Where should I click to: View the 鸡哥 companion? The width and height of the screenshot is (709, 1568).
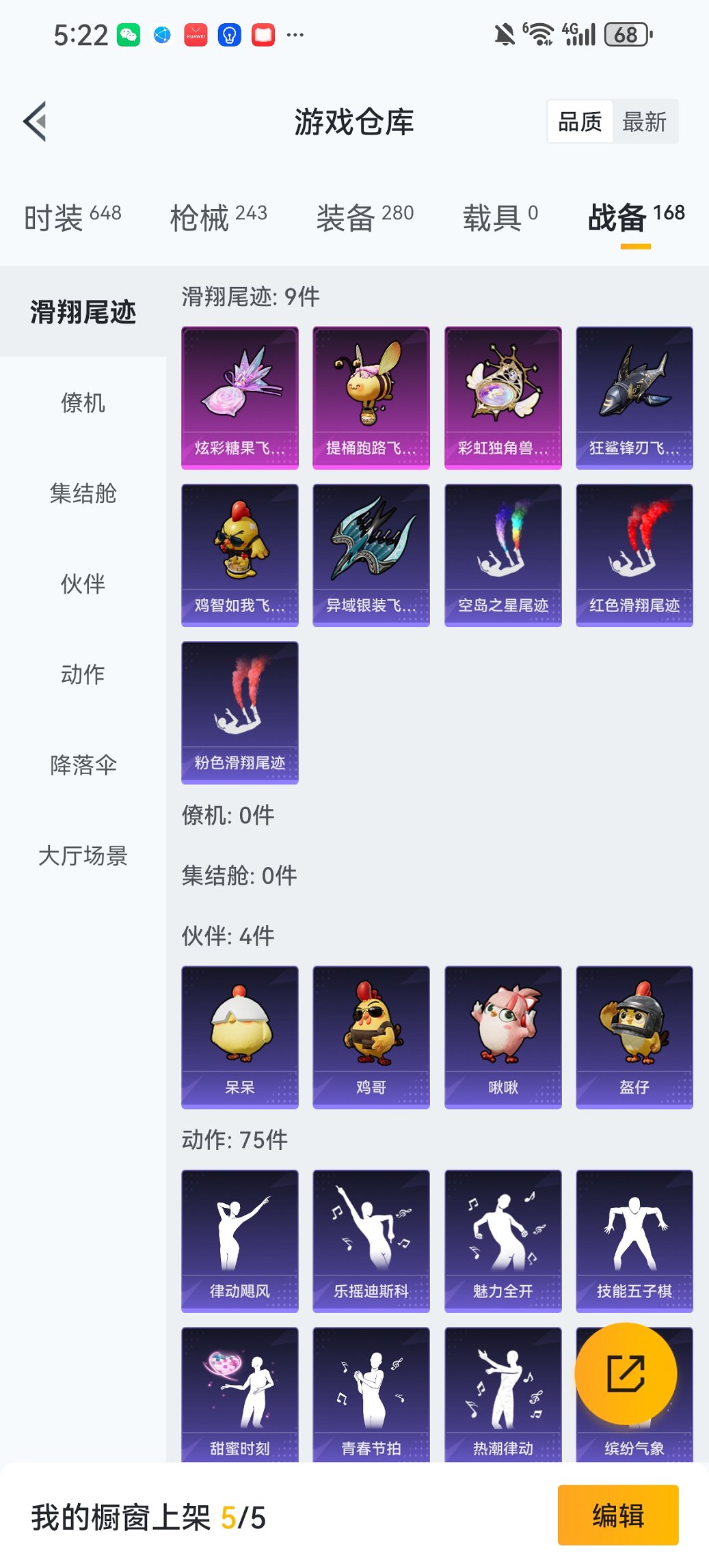[x=371, y=1036]
